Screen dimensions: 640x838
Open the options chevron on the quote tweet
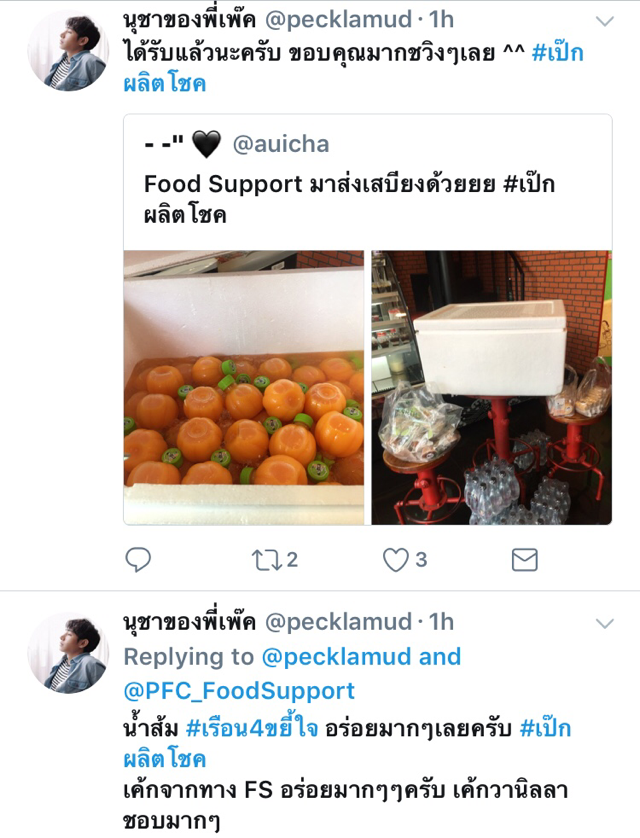(x=604, y=21)
